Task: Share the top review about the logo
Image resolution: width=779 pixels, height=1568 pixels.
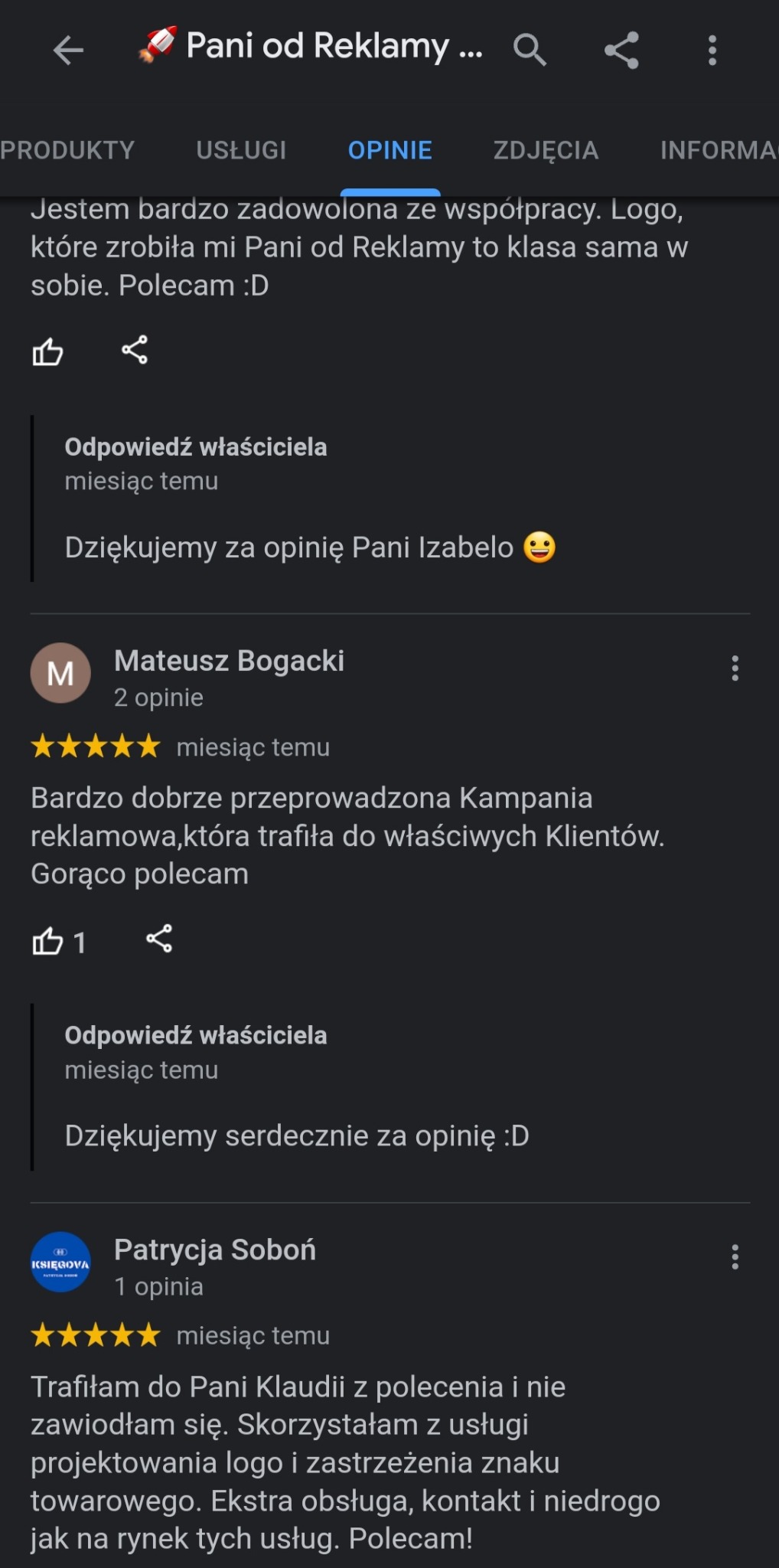Action: point(135,351)
